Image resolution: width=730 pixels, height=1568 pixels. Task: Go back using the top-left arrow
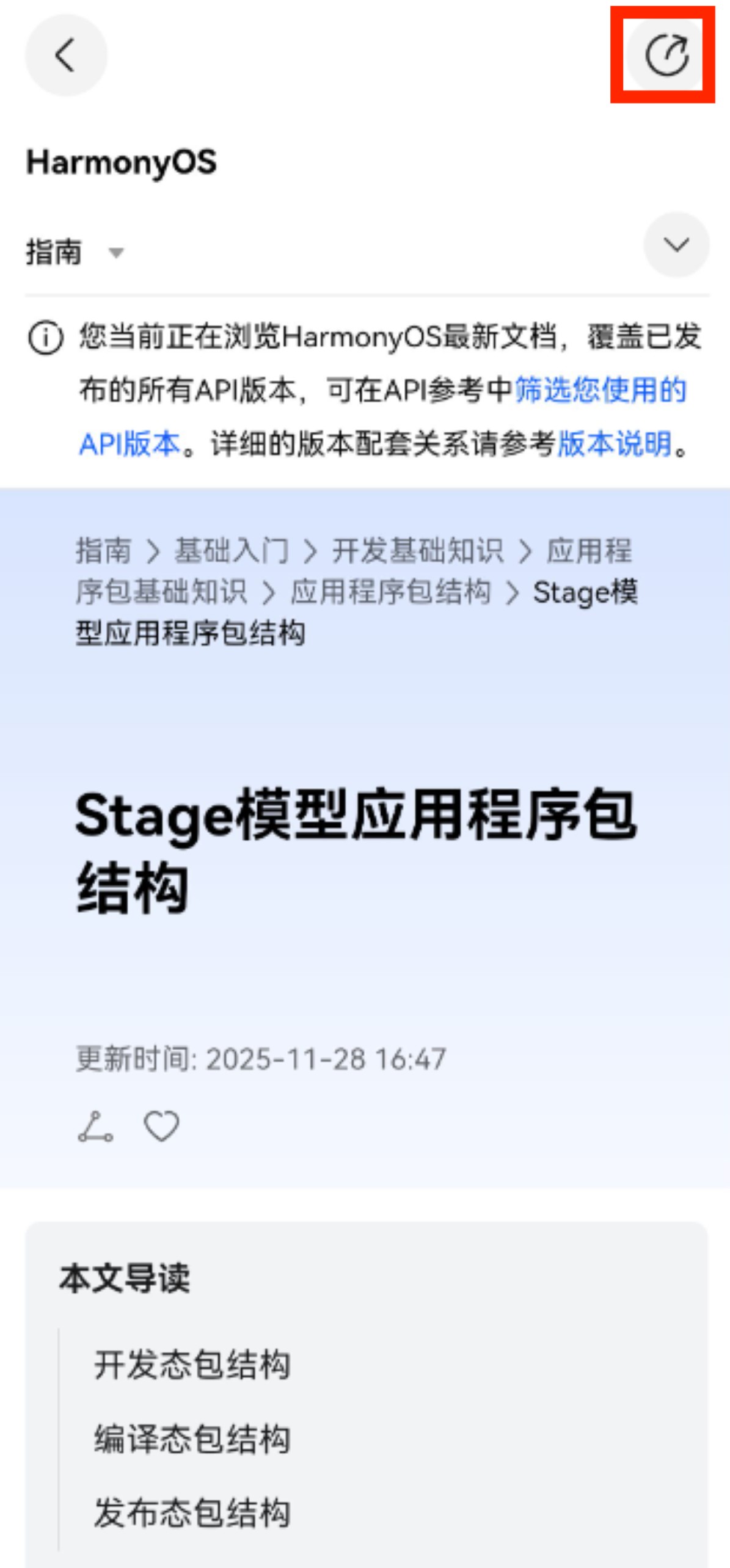pos(66,55)
